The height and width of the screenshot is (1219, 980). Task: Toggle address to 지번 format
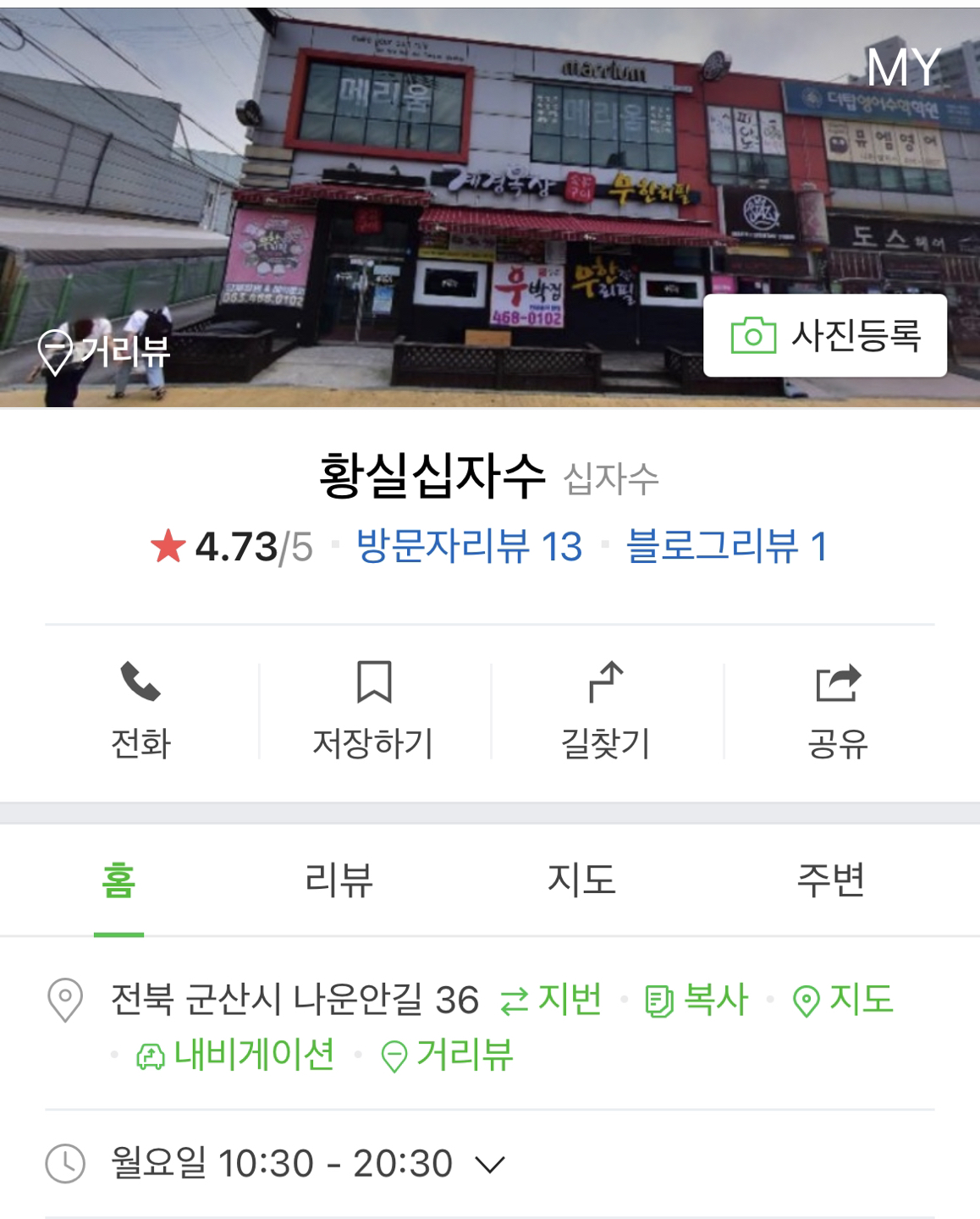(551, 1000)
